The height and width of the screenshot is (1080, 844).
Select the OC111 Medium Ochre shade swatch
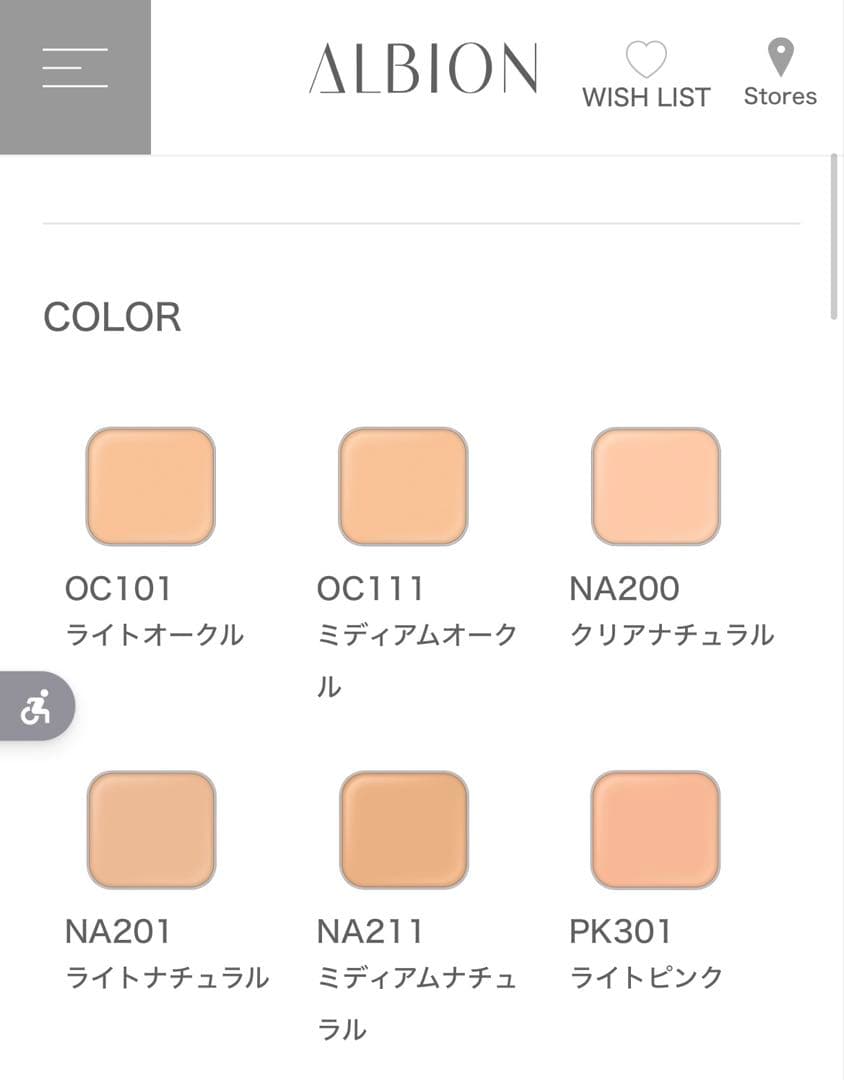coord(404,487)
